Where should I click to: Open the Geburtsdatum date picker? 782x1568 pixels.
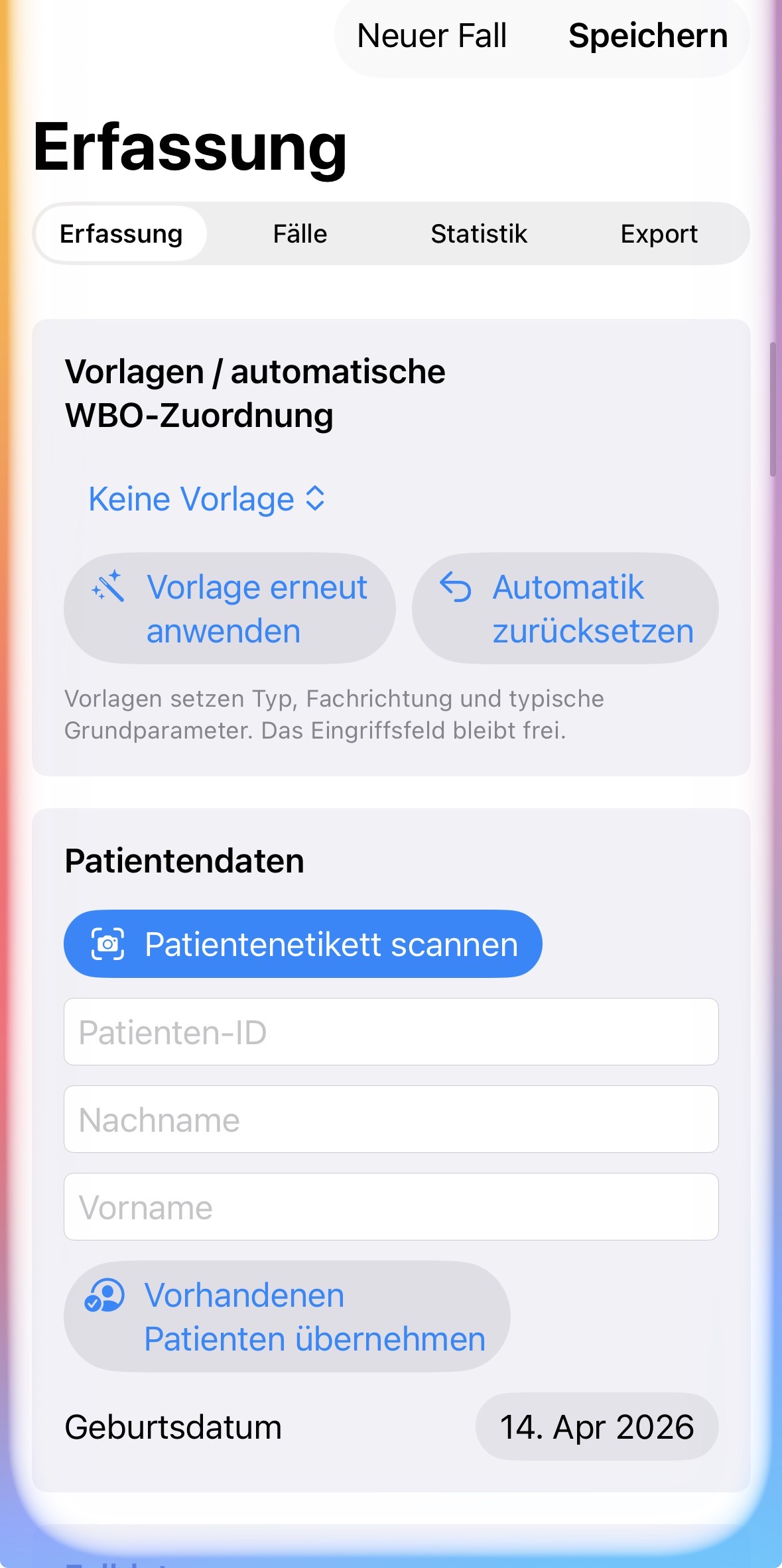point(596,1427)
